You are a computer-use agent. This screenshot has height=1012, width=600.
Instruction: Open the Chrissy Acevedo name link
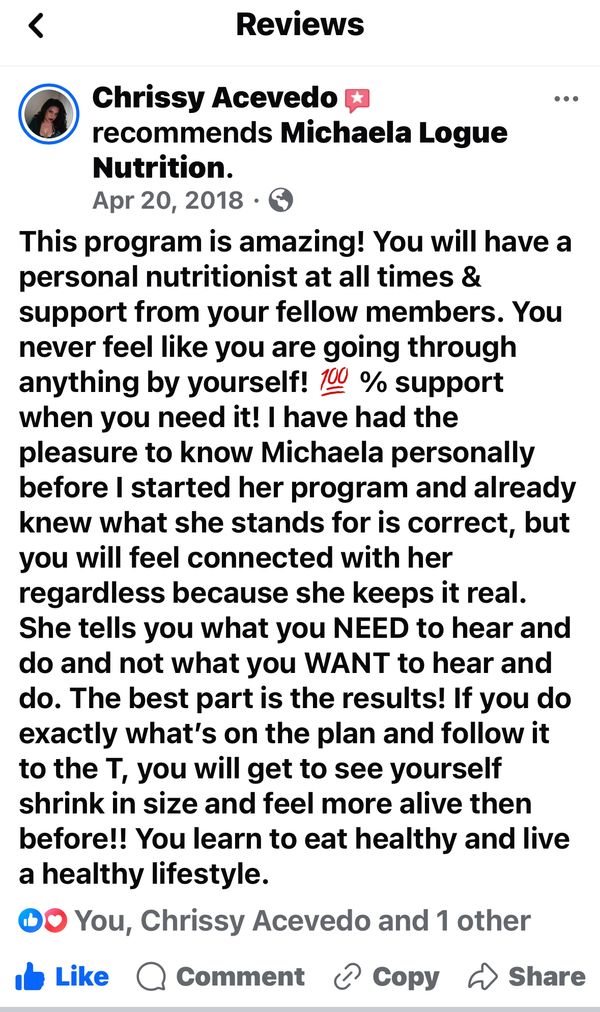(x=215, y=98)
